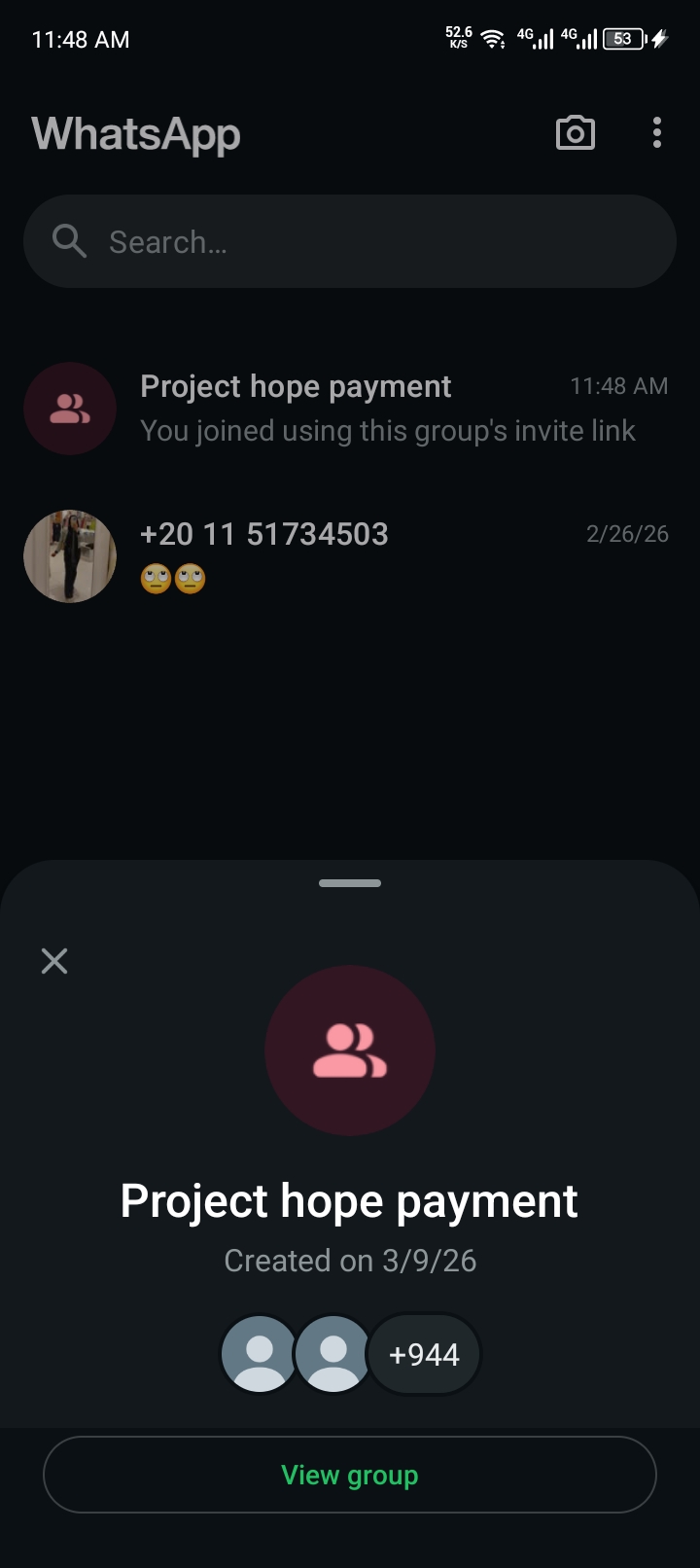Tap the View group button
The width and height of the screenshot is (700, 1568).
click(x=350, y=1475)
